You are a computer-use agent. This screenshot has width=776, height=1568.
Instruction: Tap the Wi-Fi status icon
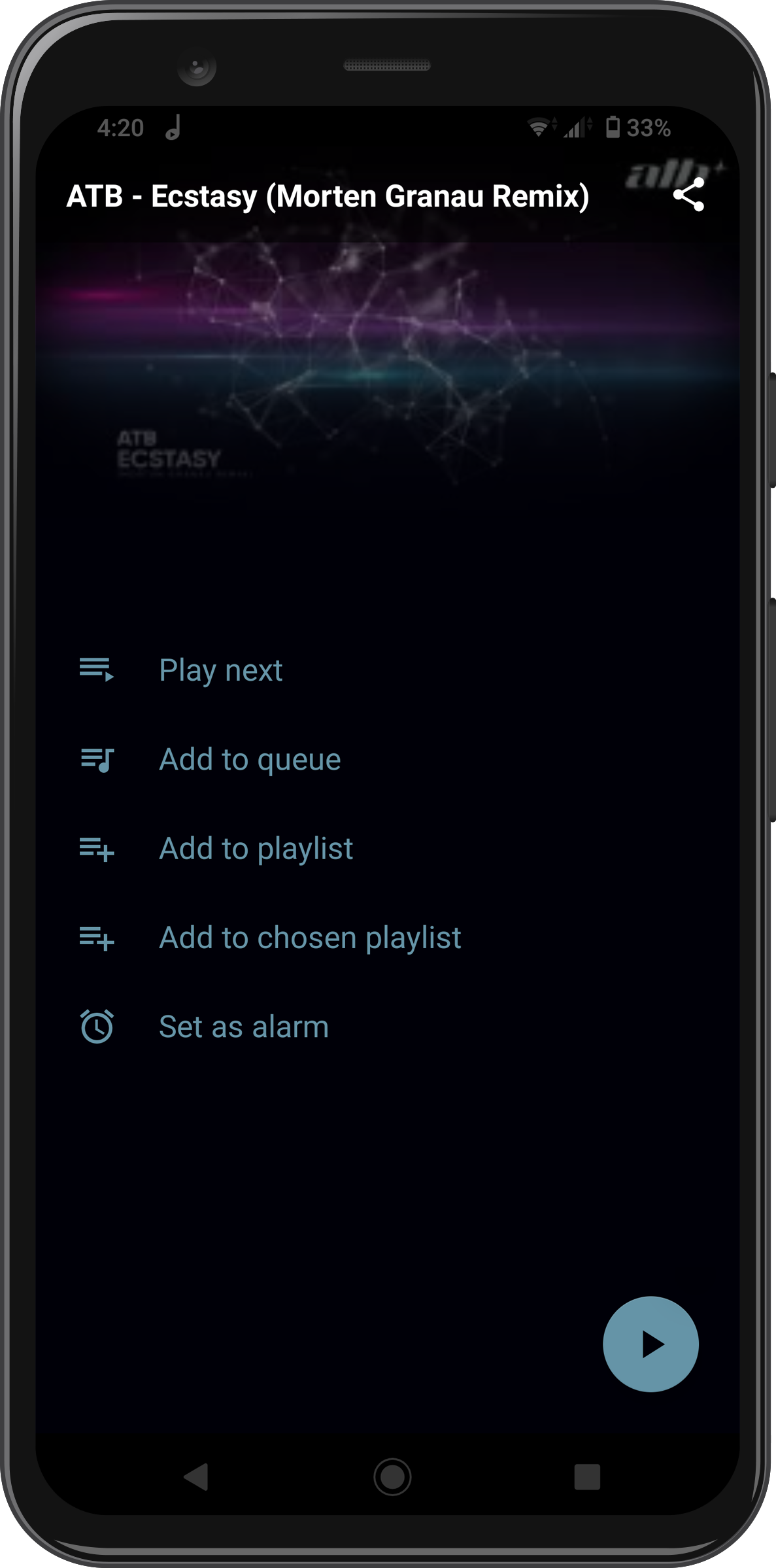click(x=537, y=126)
